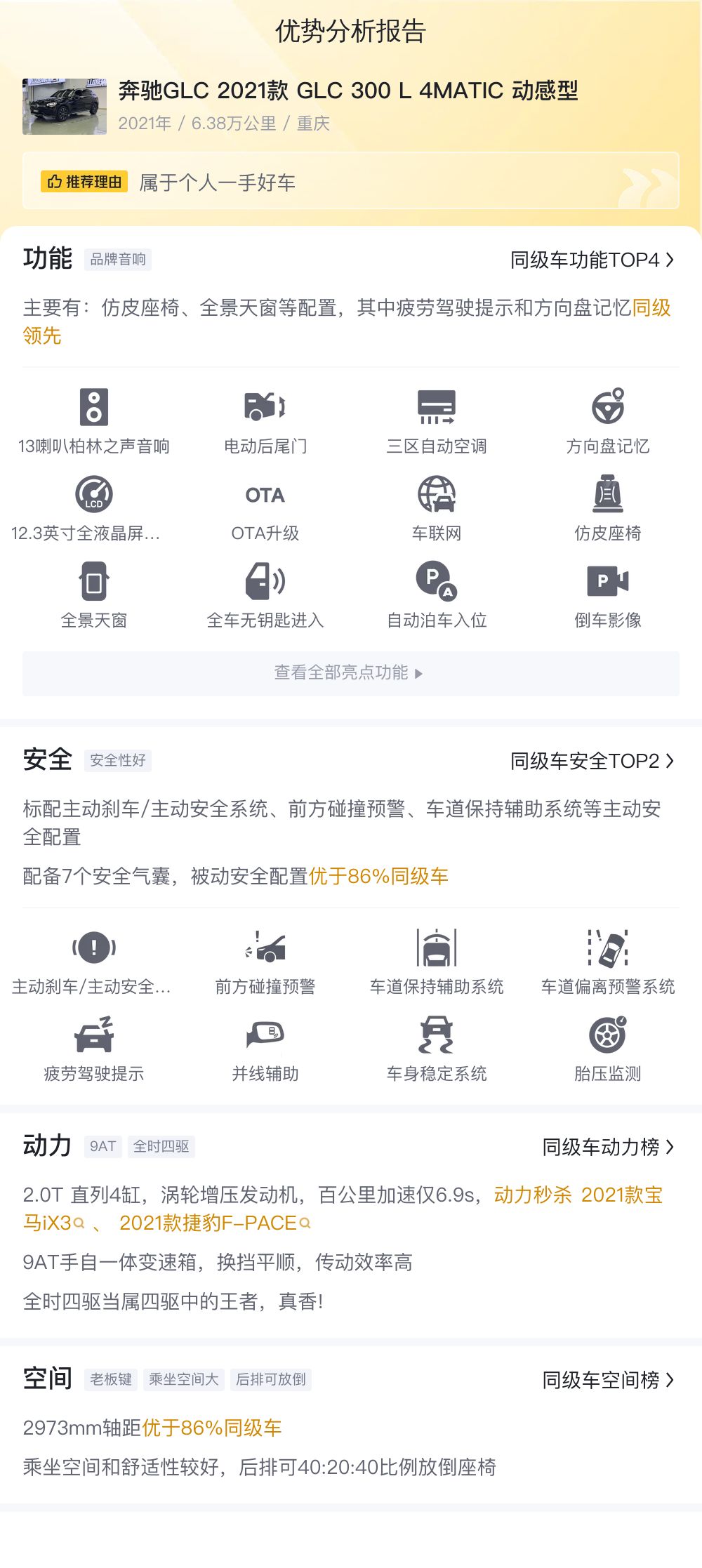Open 同级车功能TOP4 ranking
Image resolution: width=702 pixels, height=1568 pixels.
tap(592, 260)
